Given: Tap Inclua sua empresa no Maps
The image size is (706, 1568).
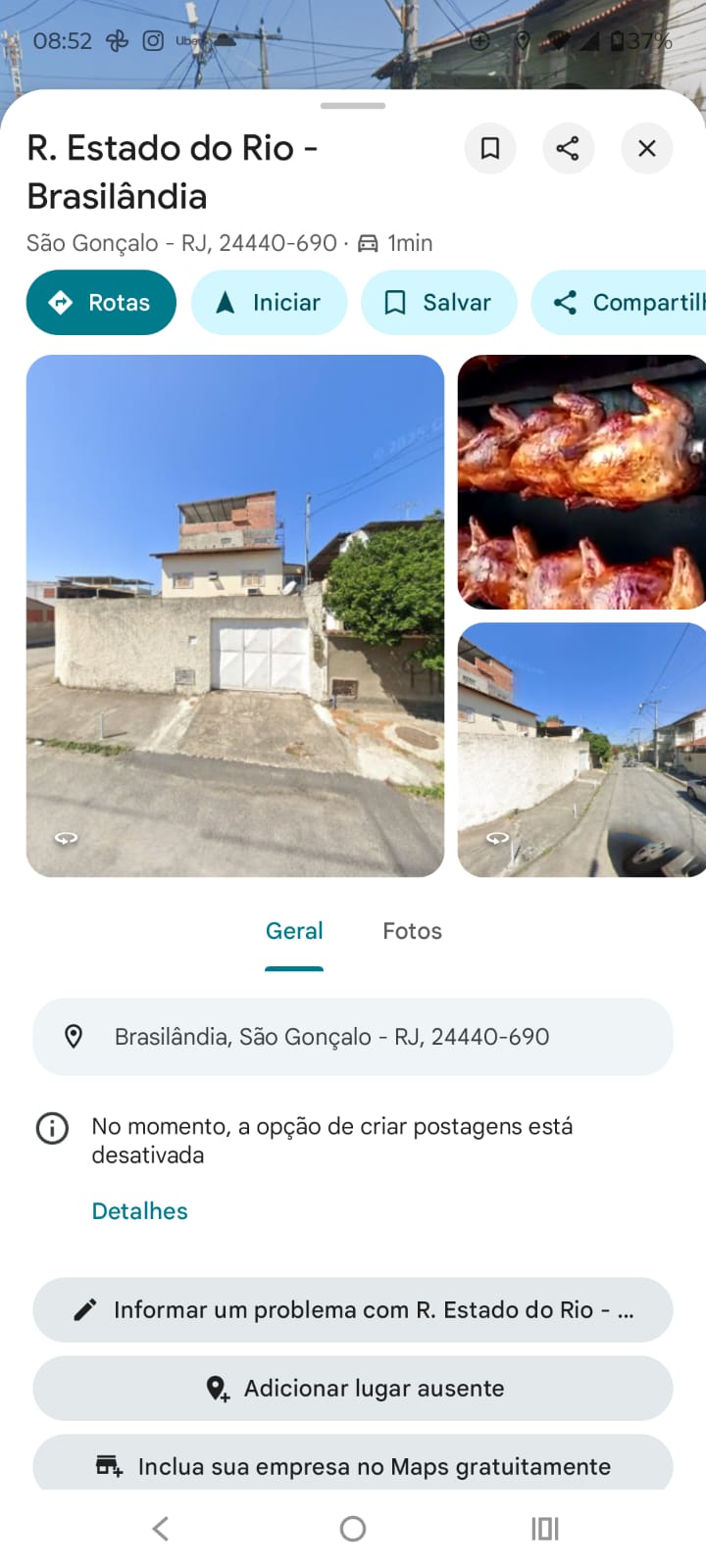Looking at the screenshot, I should pos(353,1465).
